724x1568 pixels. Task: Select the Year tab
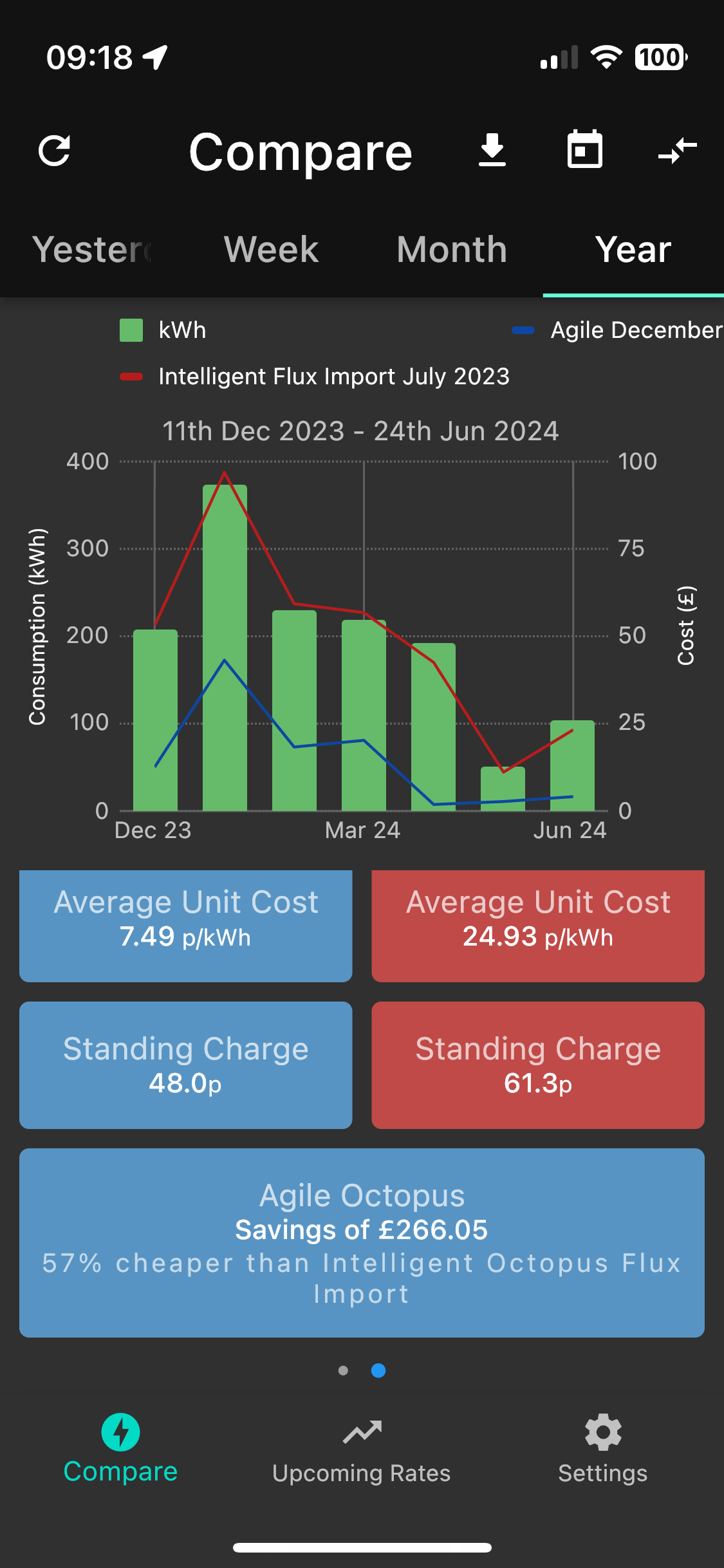pos(633,250)
